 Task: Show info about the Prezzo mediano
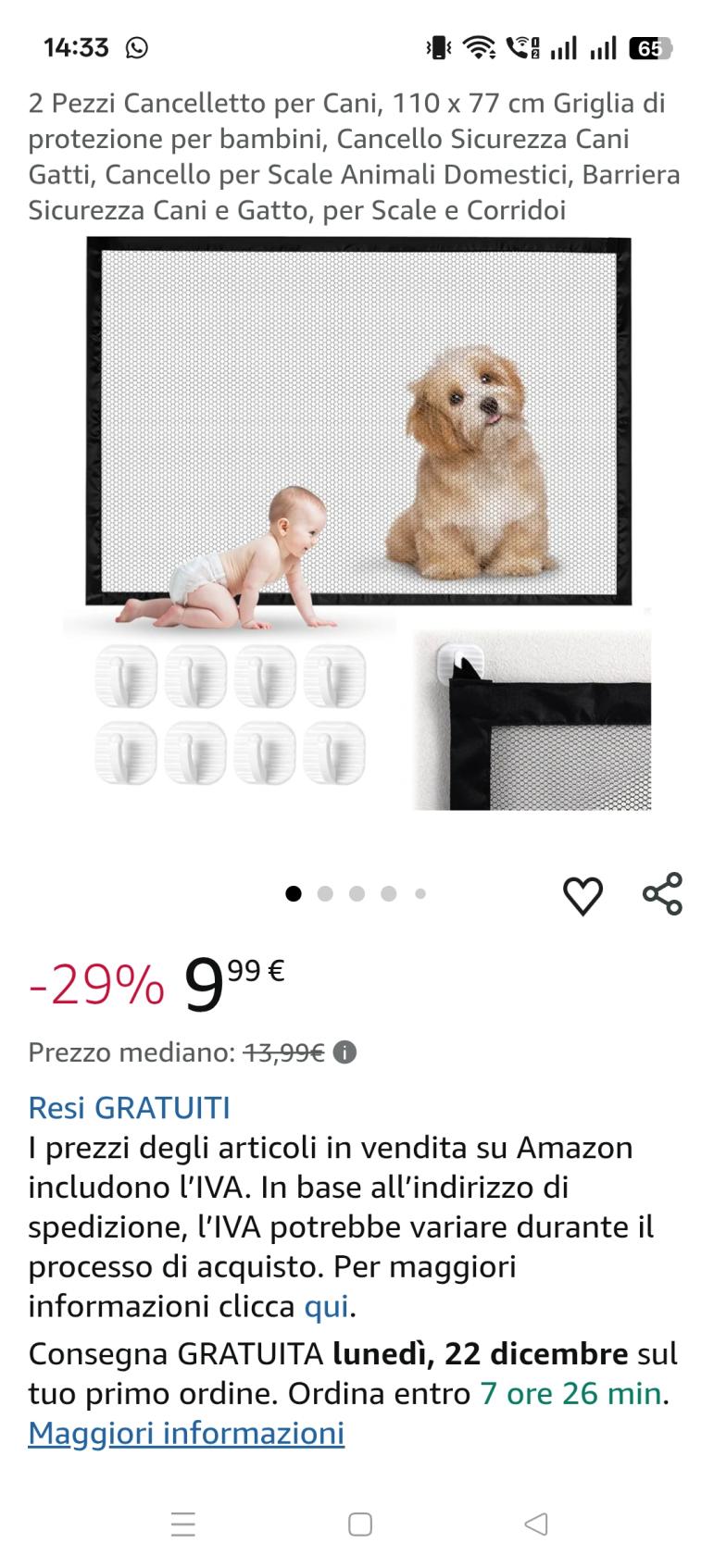pyautogui.click(x=344, y=1052)
